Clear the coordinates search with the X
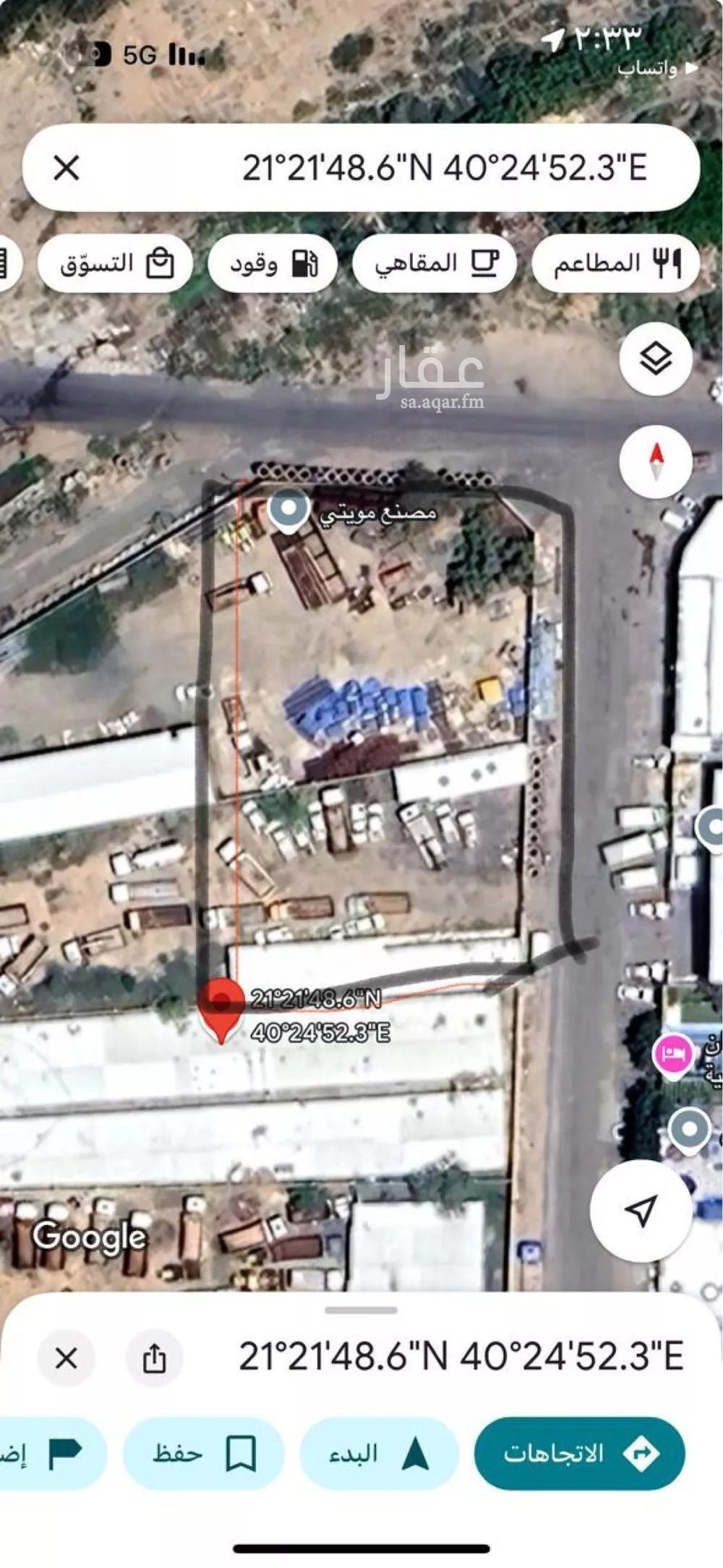Image resolution: width=723 pixels, height=1568 pixels. [x=67, y=169]
